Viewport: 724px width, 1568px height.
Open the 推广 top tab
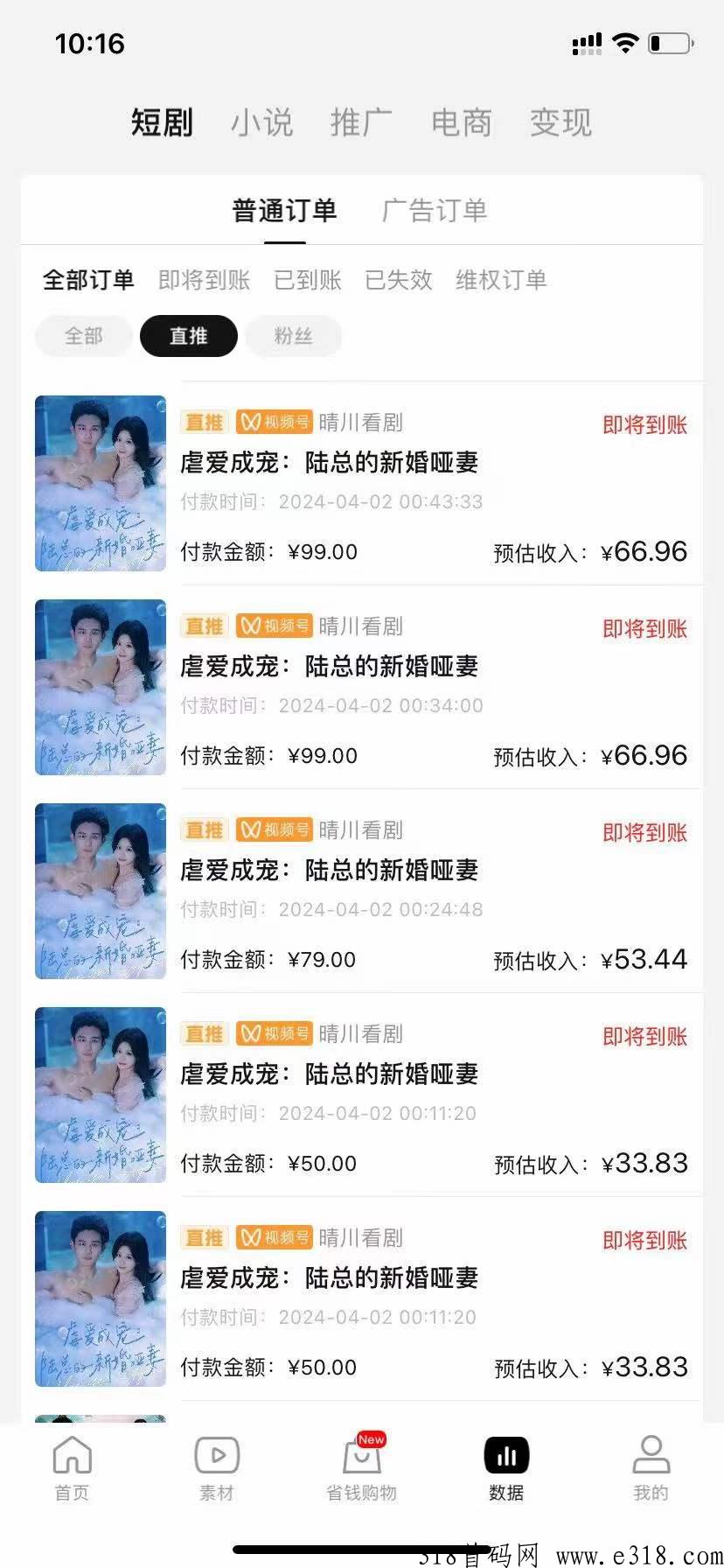(361, 122)
